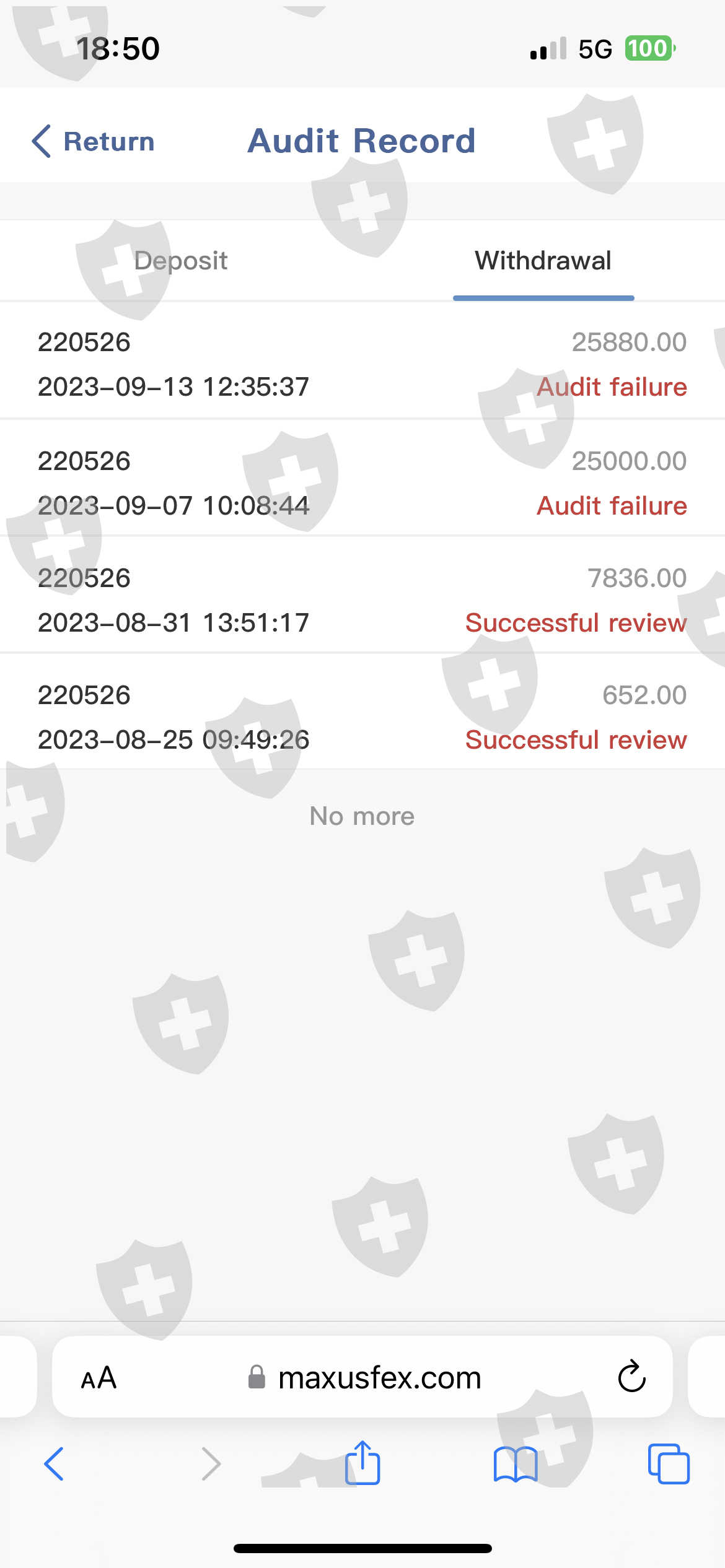Reload the page
The image size is (725, 1568).
pos(631,1377)
